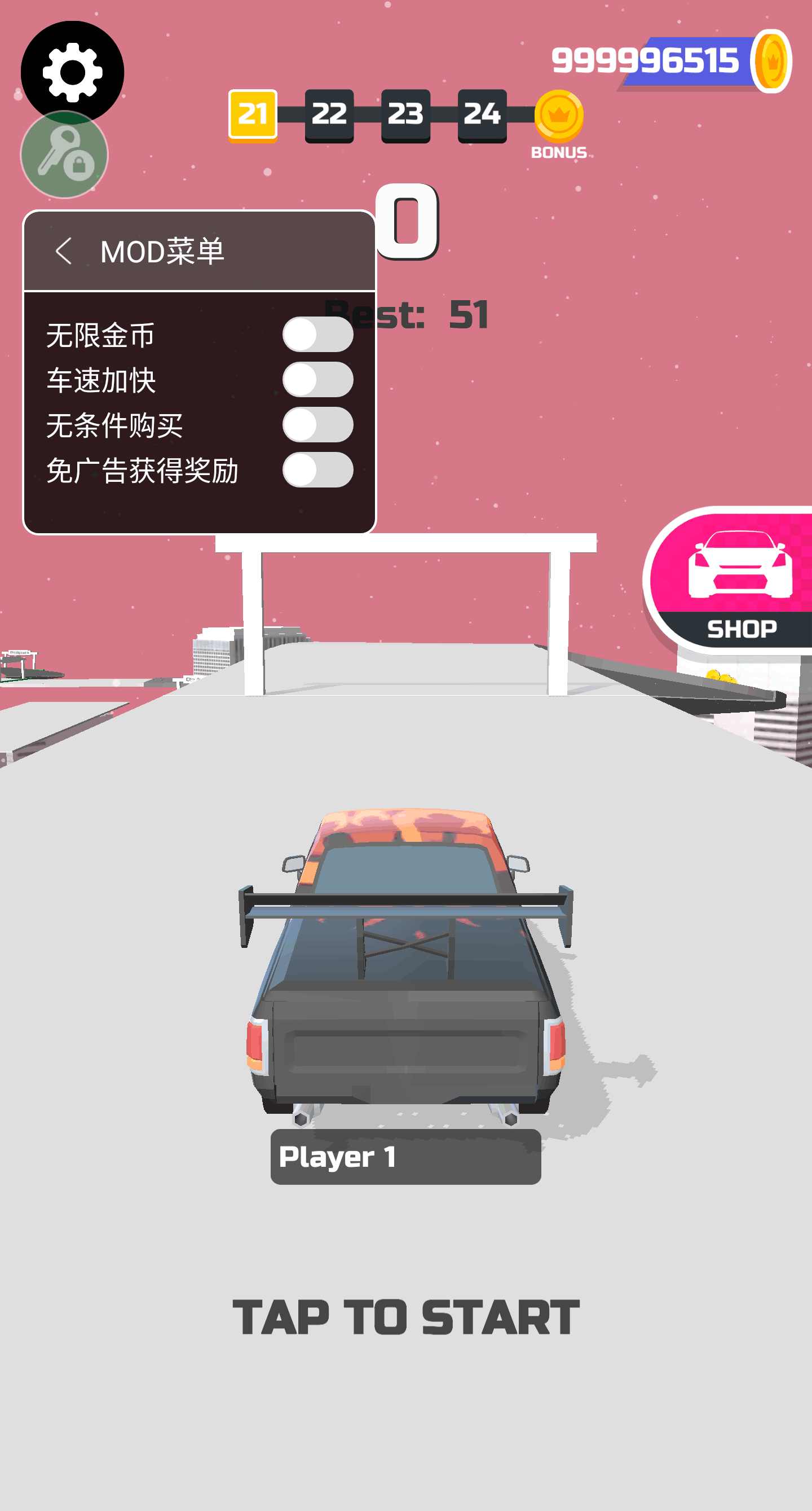
Task: Tap TO START to begin the race
Action: [x=405, y=1317]
